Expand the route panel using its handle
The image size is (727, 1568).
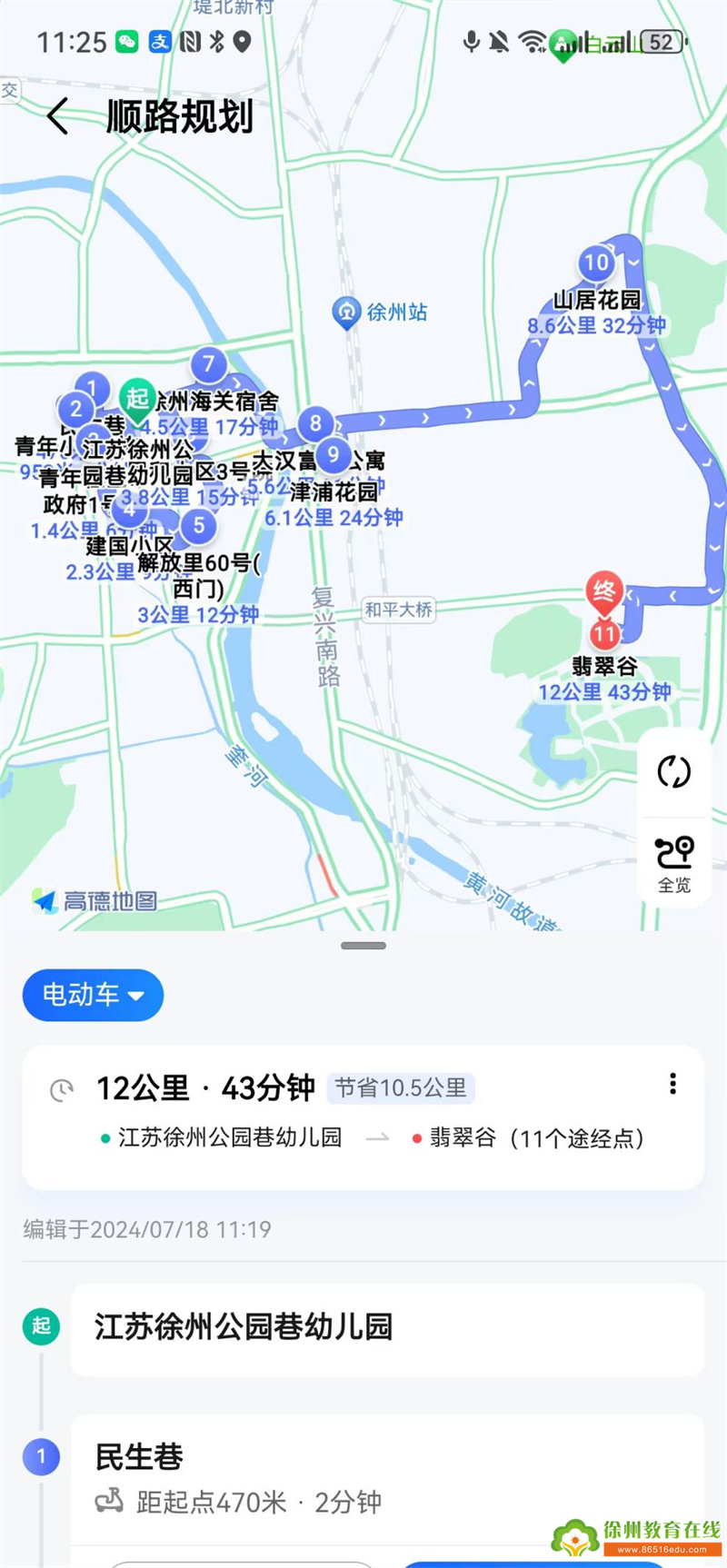363,946
